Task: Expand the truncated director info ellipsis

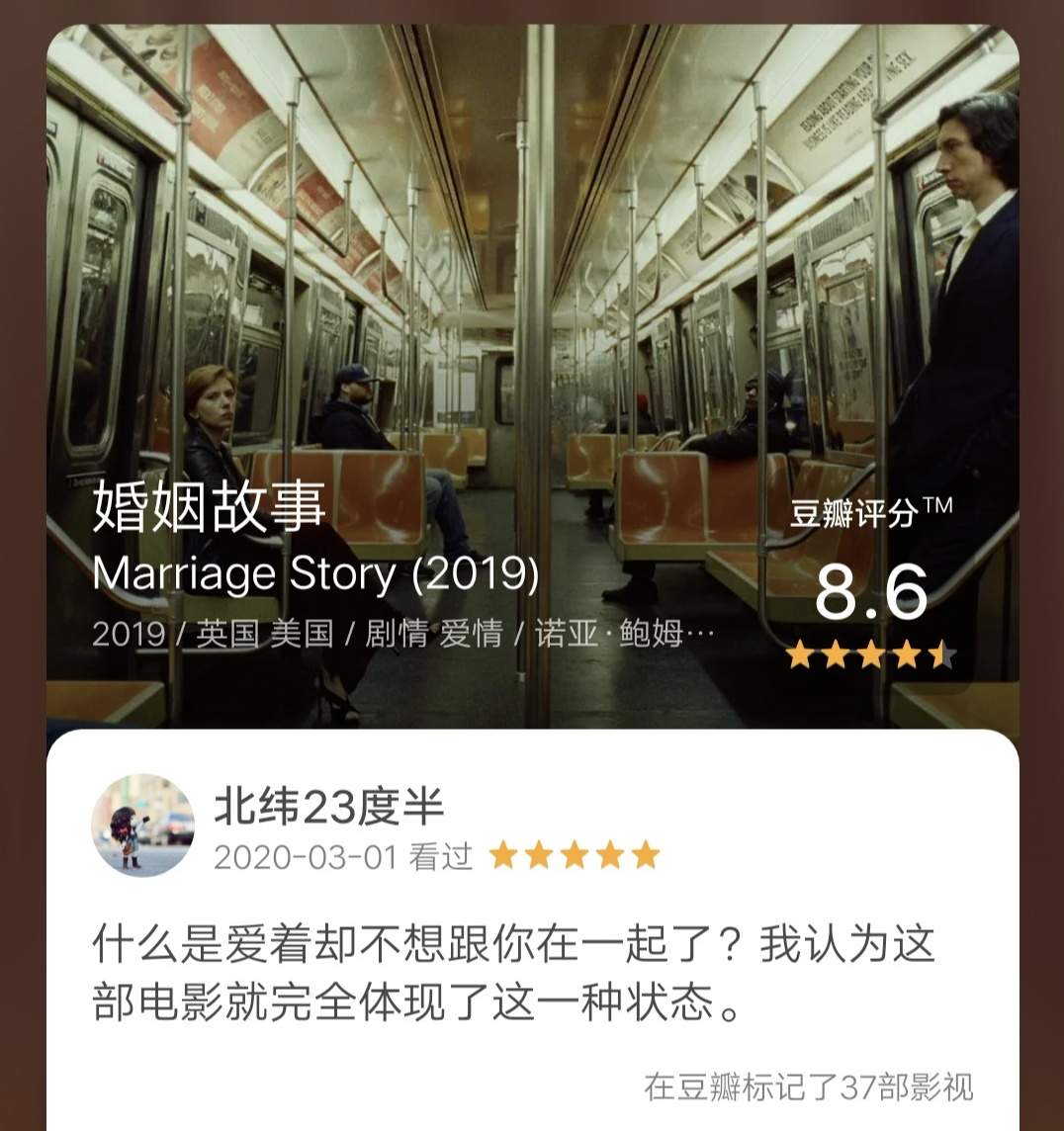Action: (699, 633)
